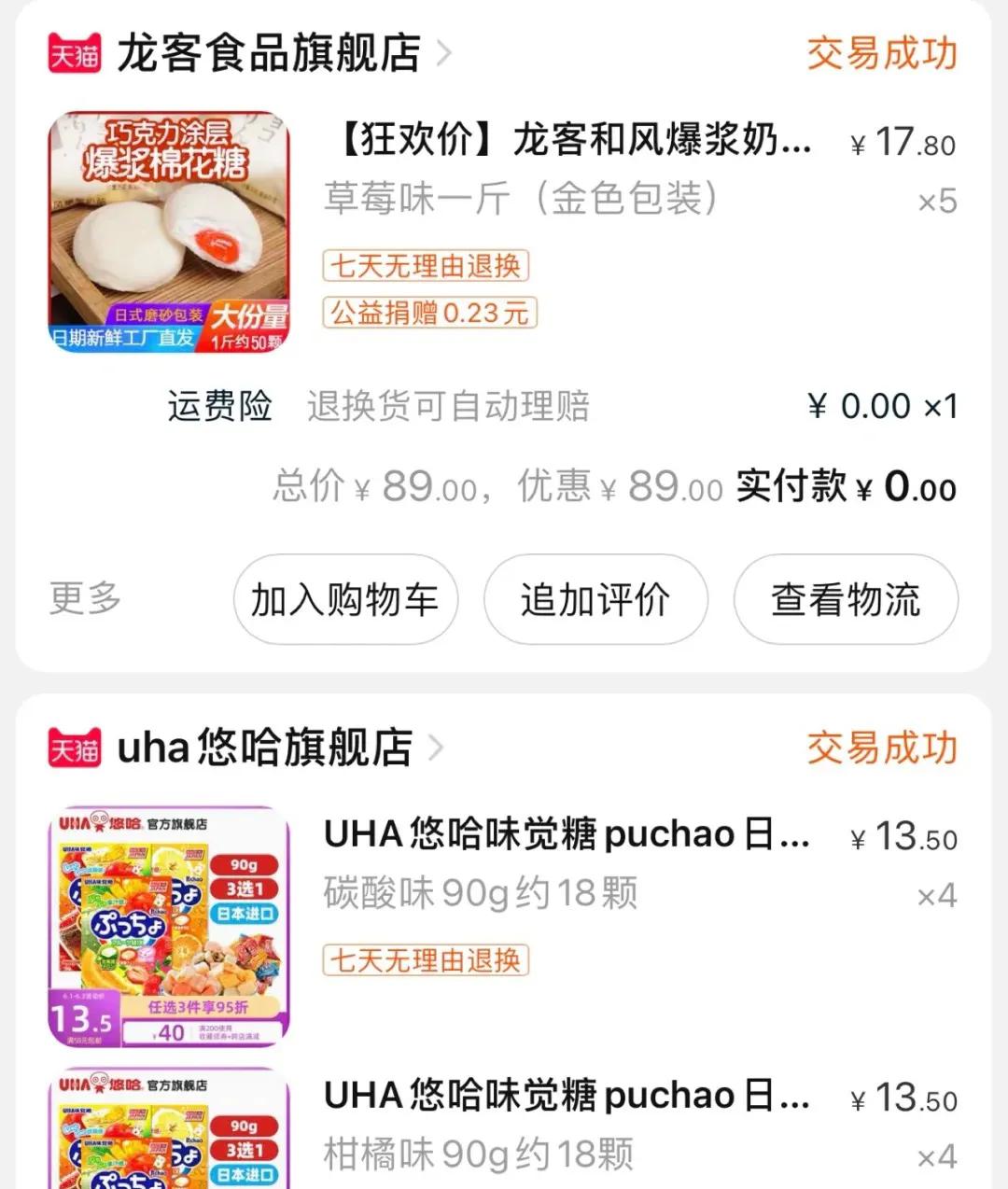The width and height of the screenshot is (1008, 1189).
Task: Open the uha悠哈旗舰店 store via its chevron
Action: click(435, 747)
